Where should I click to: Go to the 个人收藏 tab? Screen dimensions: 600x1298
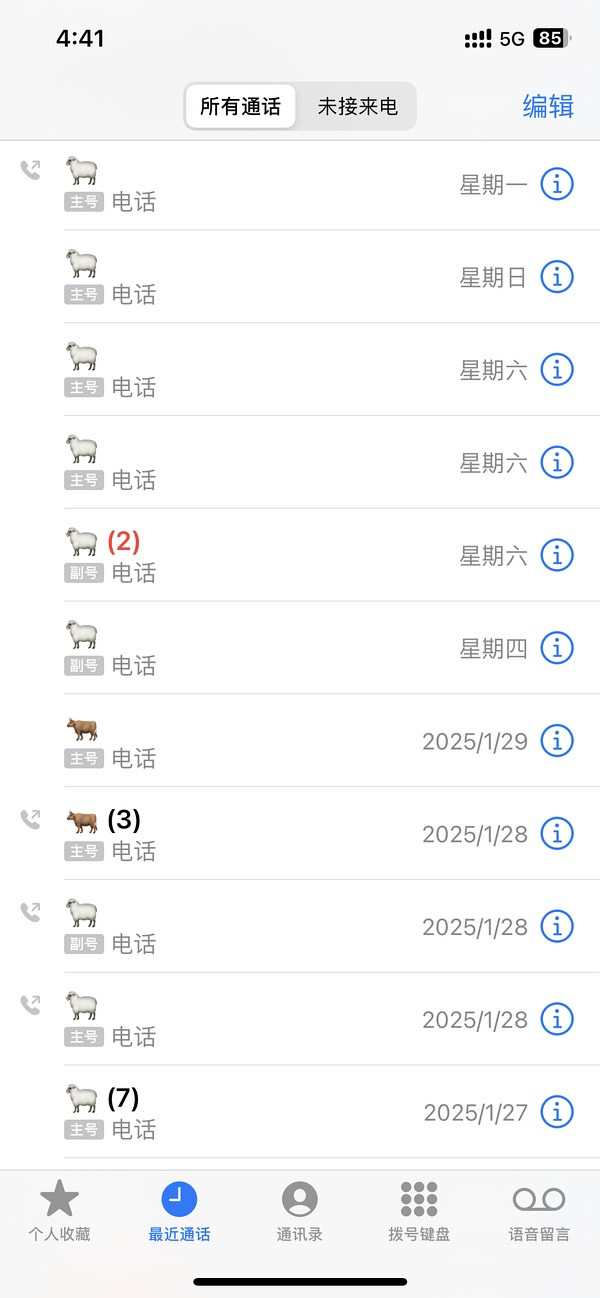coord(59,1210)
